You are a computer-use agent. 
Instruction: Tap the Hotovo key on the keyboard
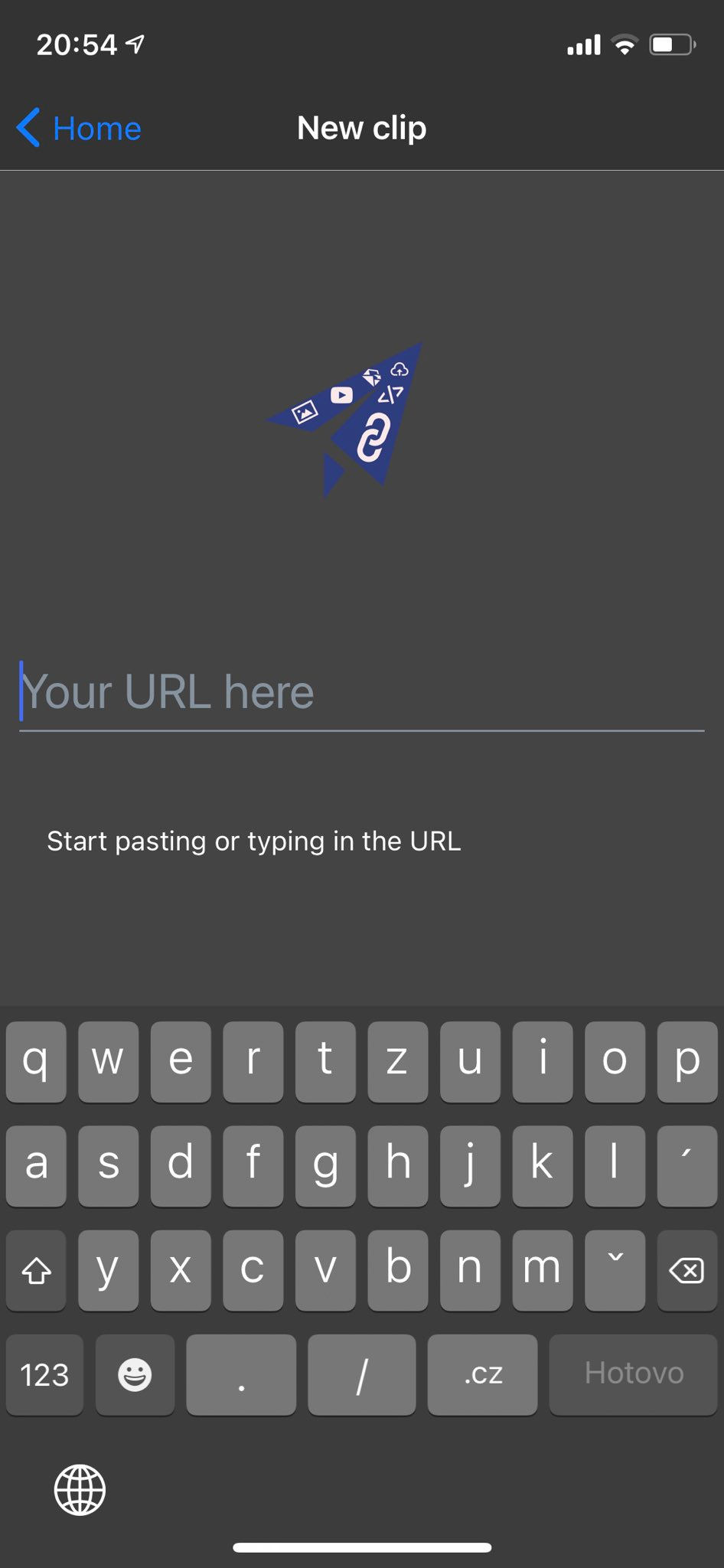634,1374
